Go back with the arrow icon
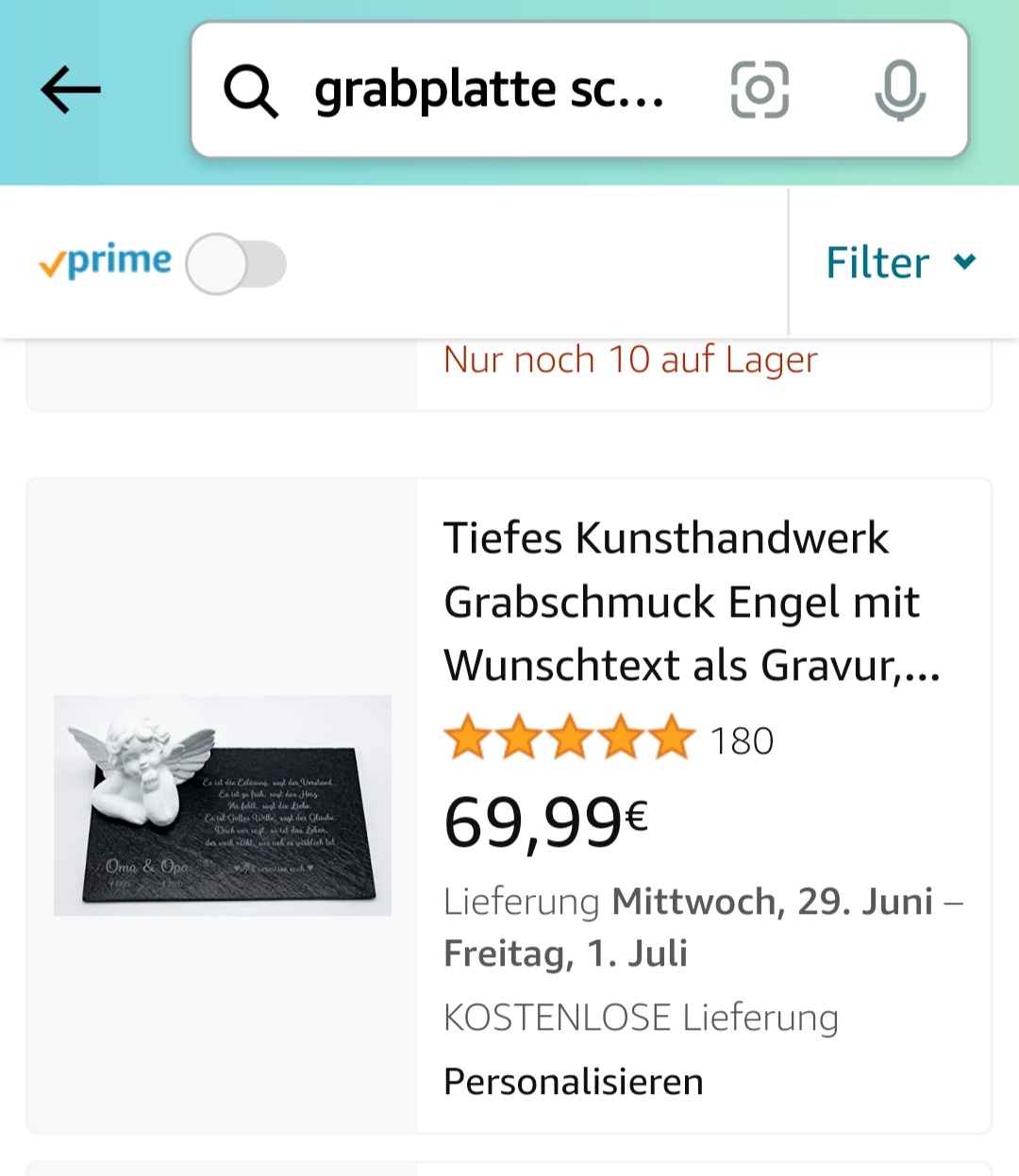Image resolution: width=1019 pixels, height=1176 pixels. [x=71, y=91]
